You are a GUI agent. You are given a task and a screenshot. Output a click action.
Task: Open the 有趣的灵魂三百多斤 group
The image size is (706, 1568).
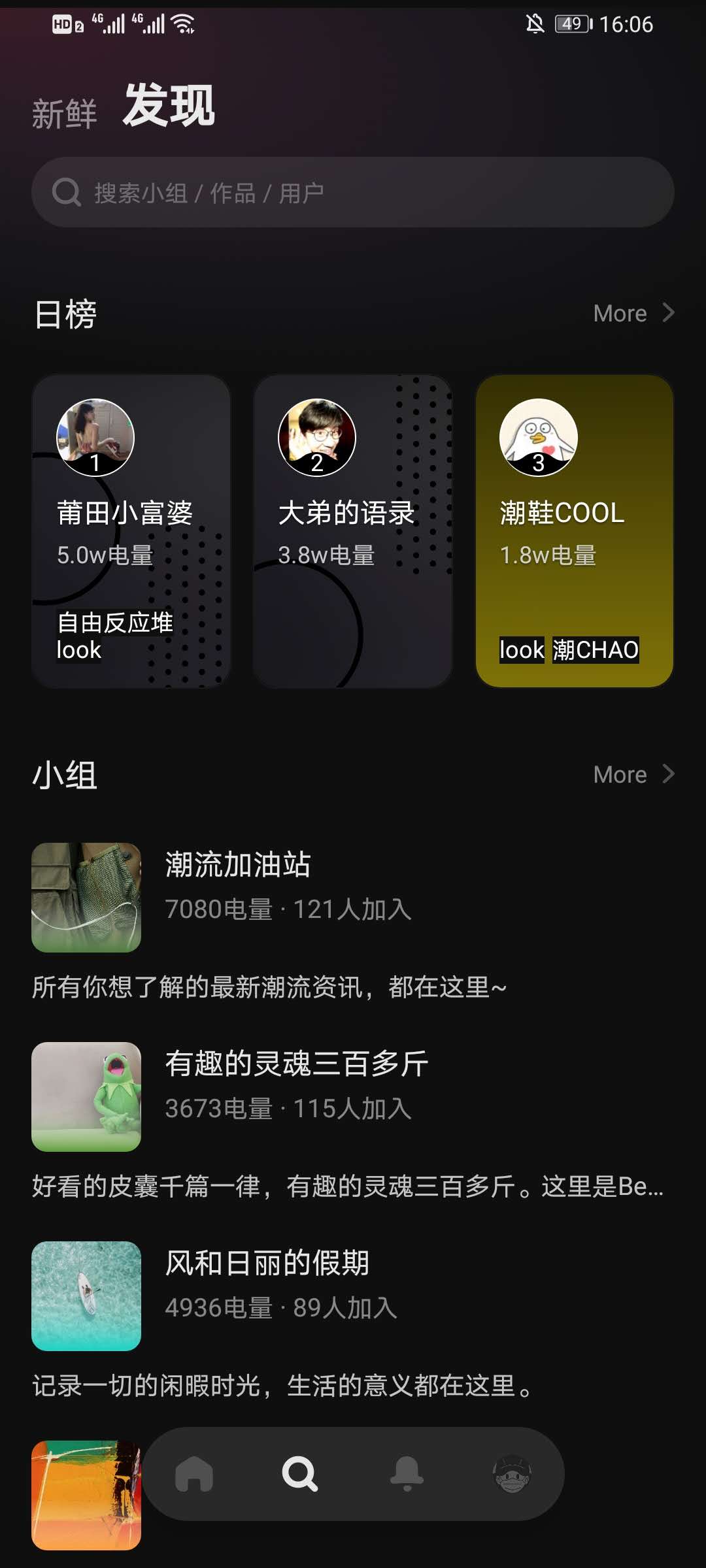coord(297,1064)
